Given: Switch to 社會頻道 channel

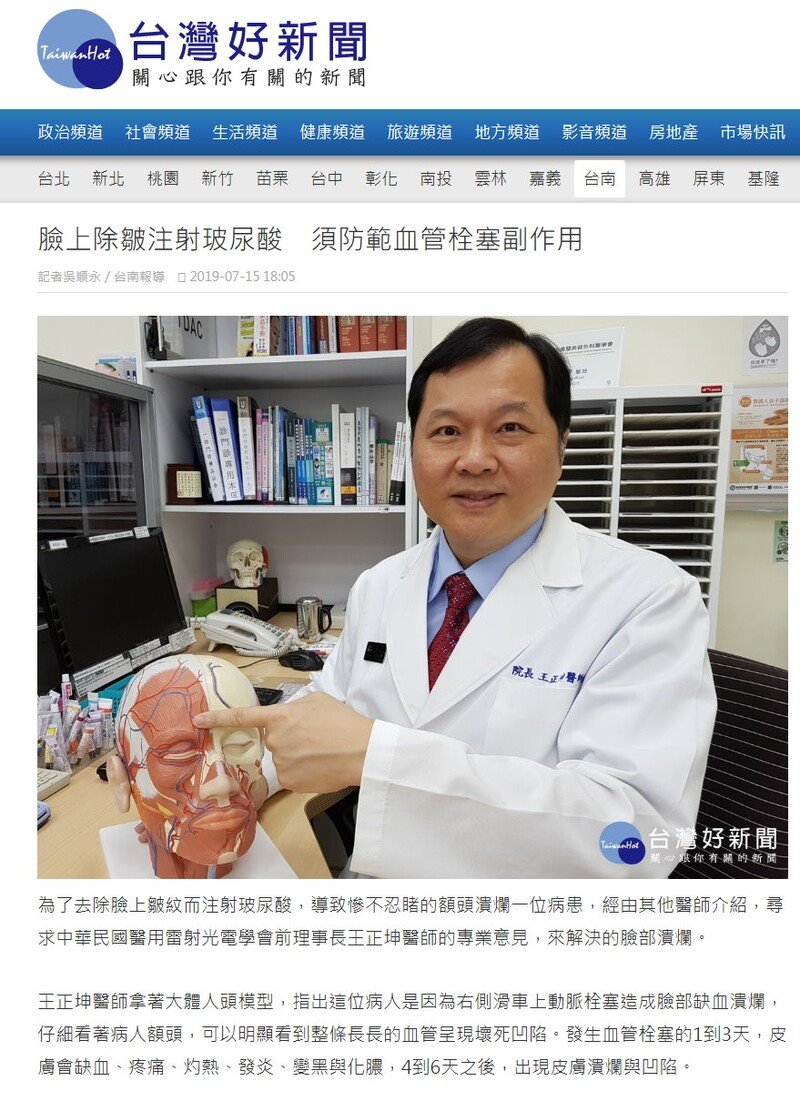Looking at the screenshot, I should tap(157, 132).
